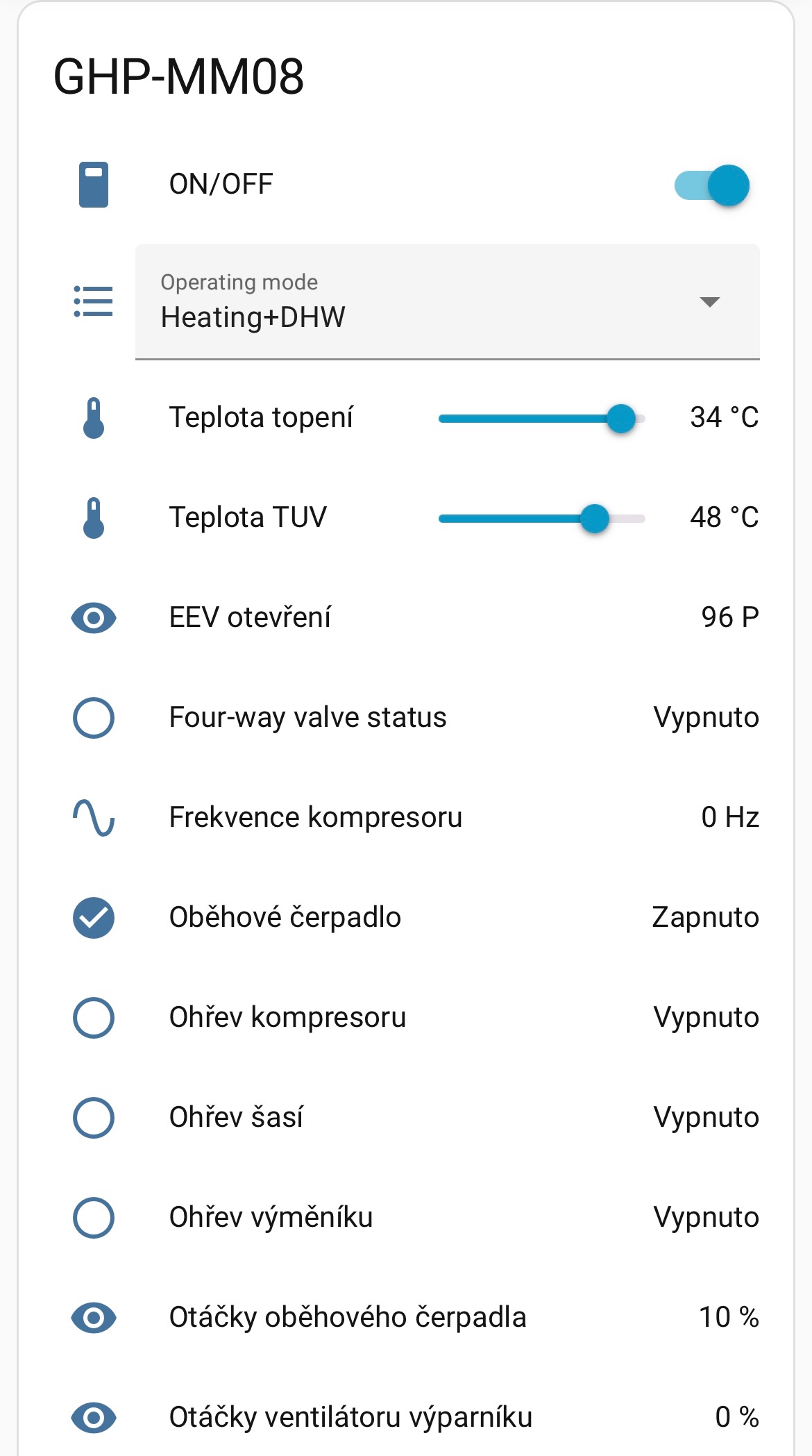Screen dimensions: 812x1456
Task: Open the Oběhové čerpadlo row
Action: [x=285, y=917]
